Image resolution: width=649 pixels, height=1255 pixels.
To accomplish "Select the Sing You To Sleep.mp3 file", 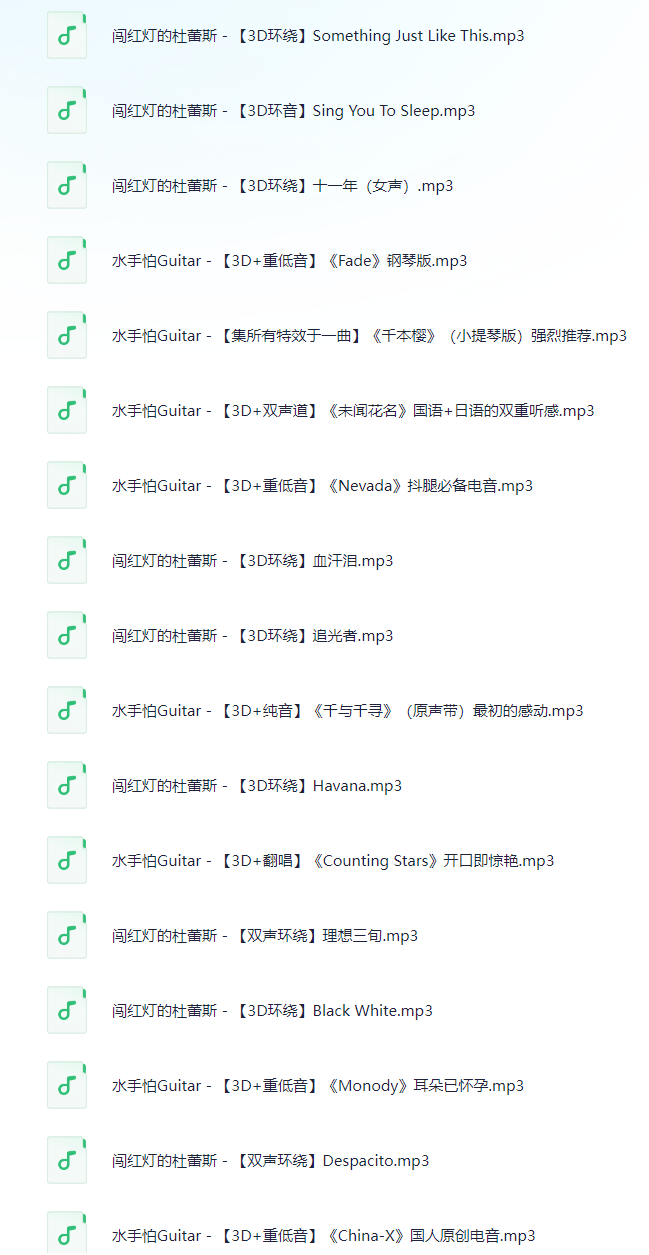I will tap(293, 111).
